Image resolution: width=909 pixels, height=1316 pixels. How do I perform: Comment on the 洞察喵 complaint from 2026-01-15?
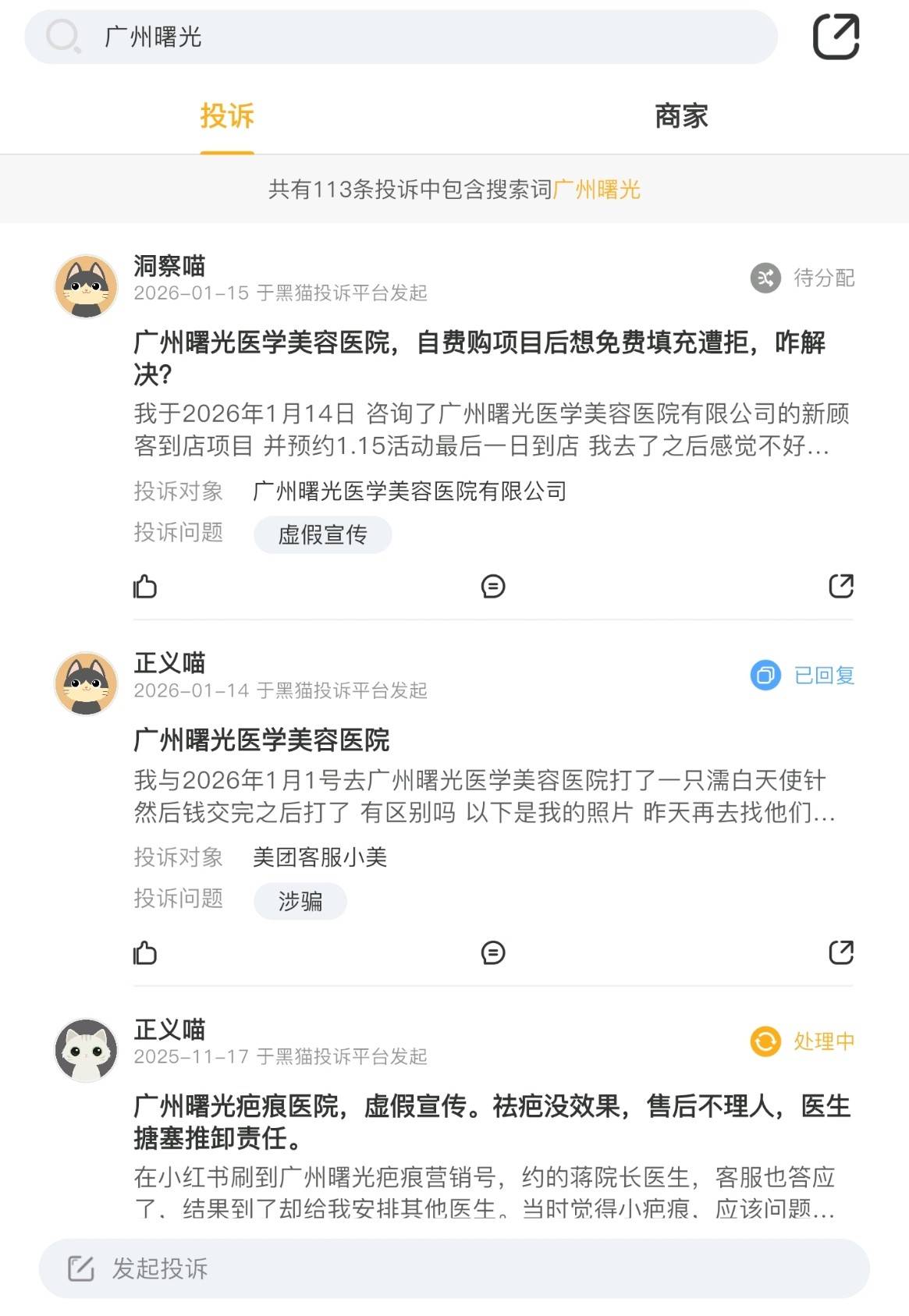[x=492, y=586]
